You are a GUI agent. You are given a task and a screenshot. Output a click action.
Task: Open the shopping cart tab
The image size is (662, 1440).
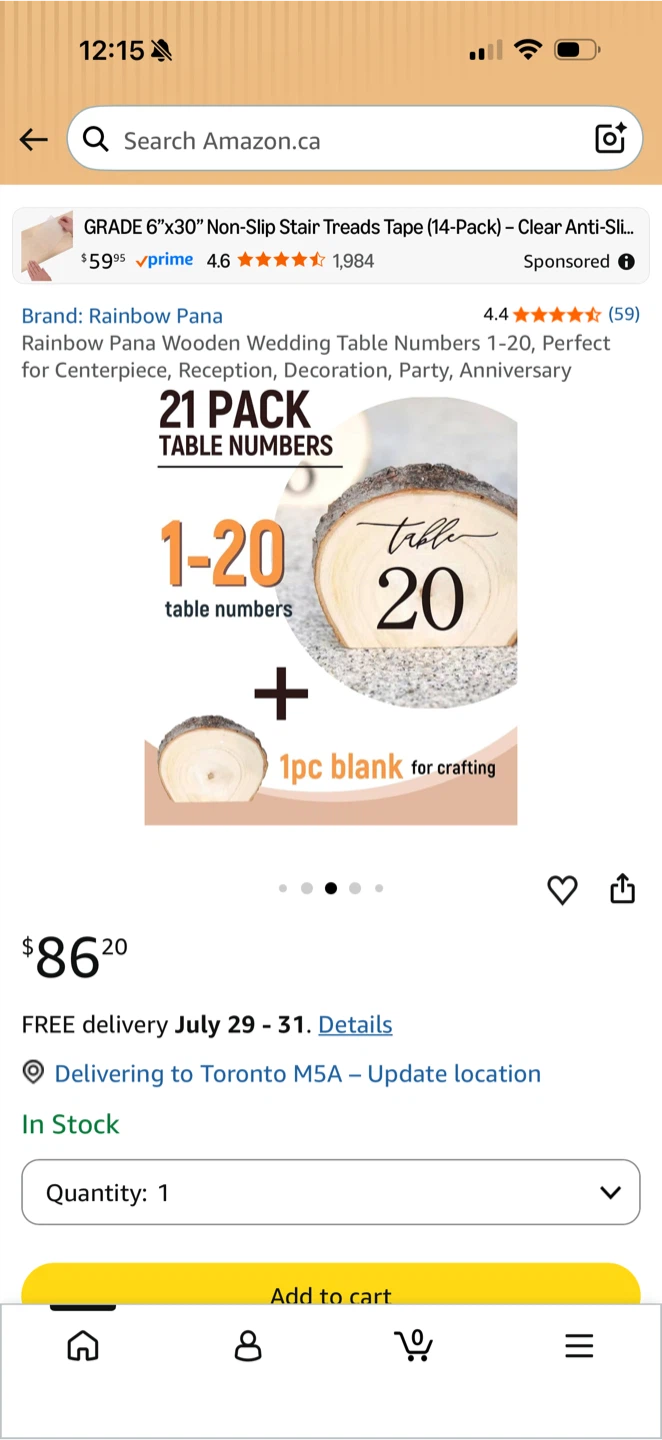(413, 1345)
